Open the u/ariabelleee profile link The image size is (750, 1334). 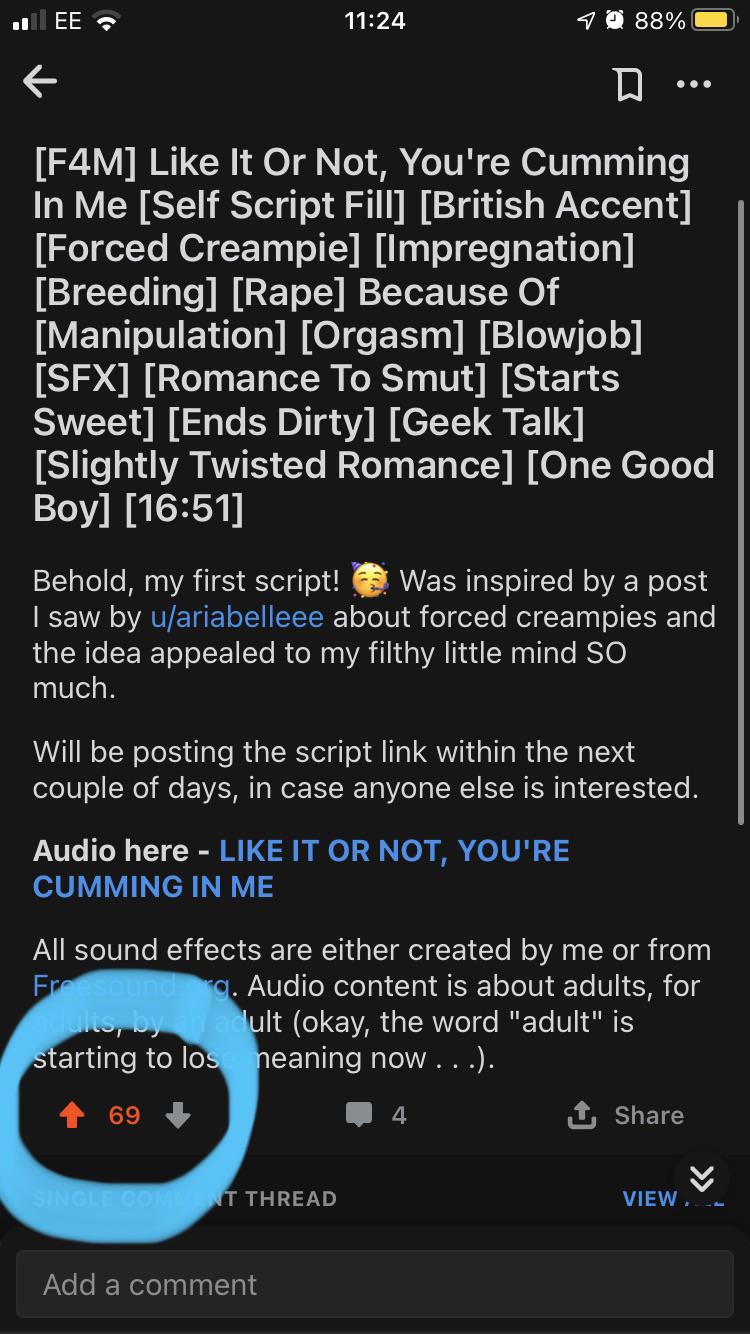point(237,616)
